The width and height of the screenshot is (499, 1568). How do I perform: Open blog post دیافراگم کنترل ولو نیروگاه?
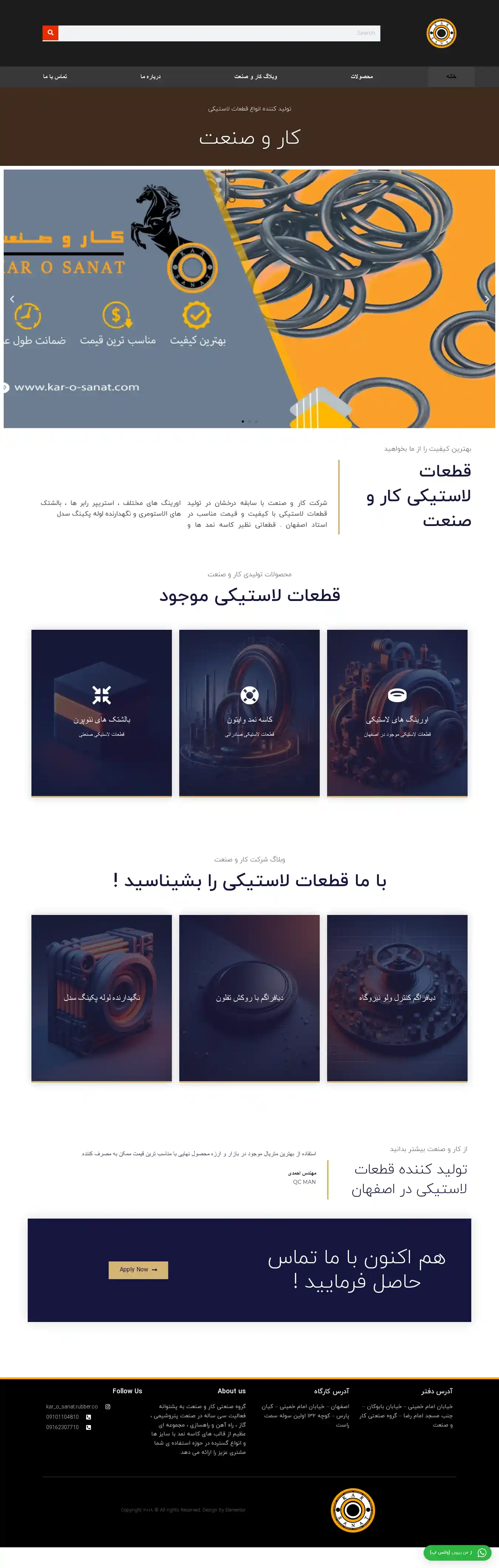(x=397, y=998)
